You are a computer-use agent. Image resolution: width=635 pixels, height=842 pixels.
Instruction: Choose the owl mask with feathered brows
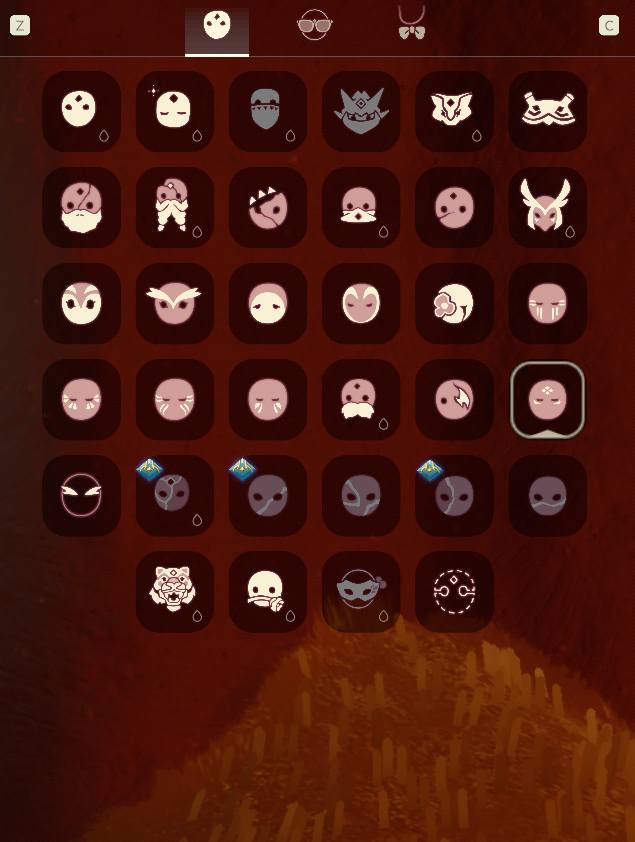(x=175, y=303)
